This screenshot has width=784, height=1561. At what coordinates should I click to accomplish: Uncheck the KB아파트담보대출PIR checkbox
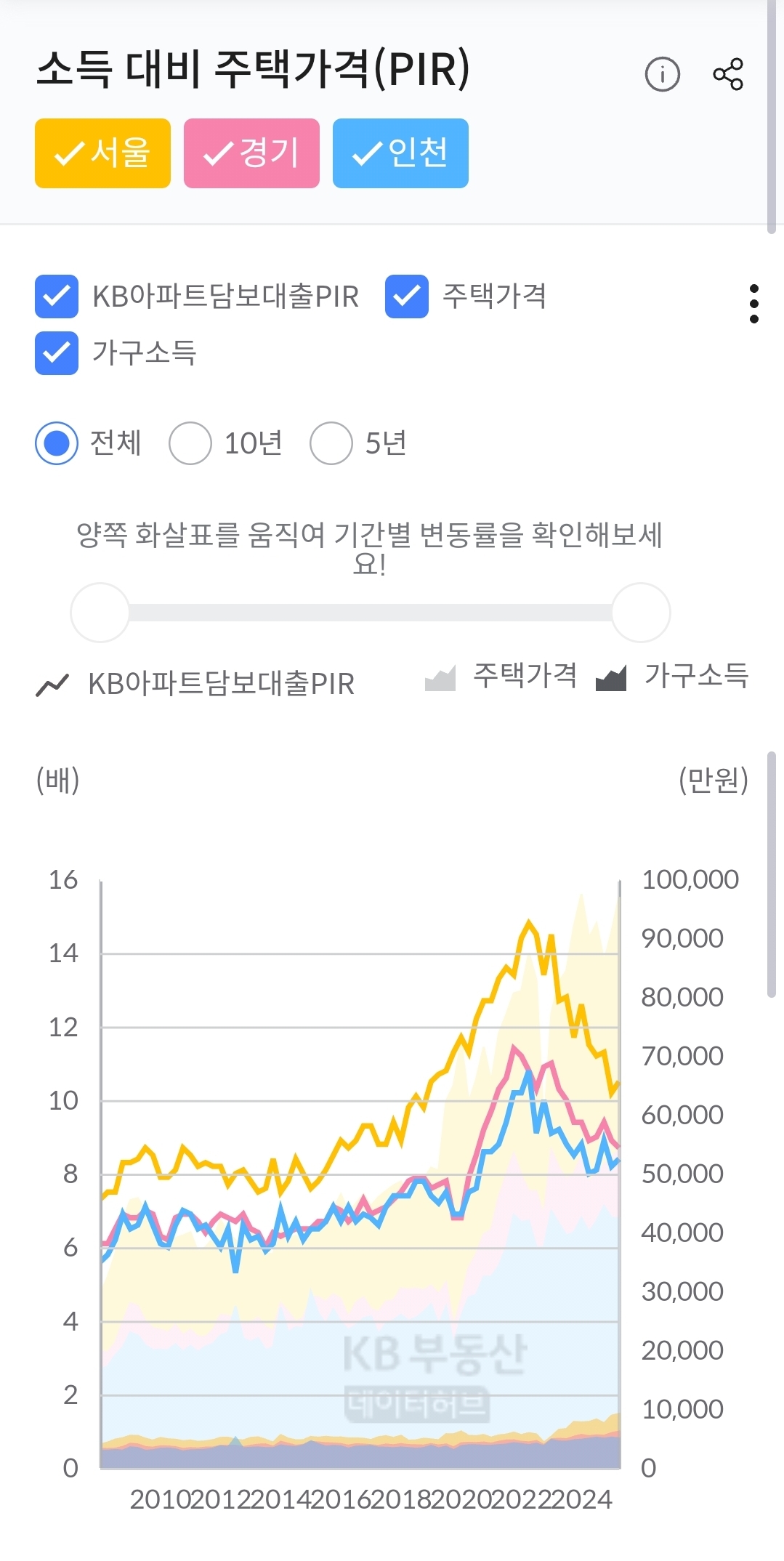coord(56,297)
